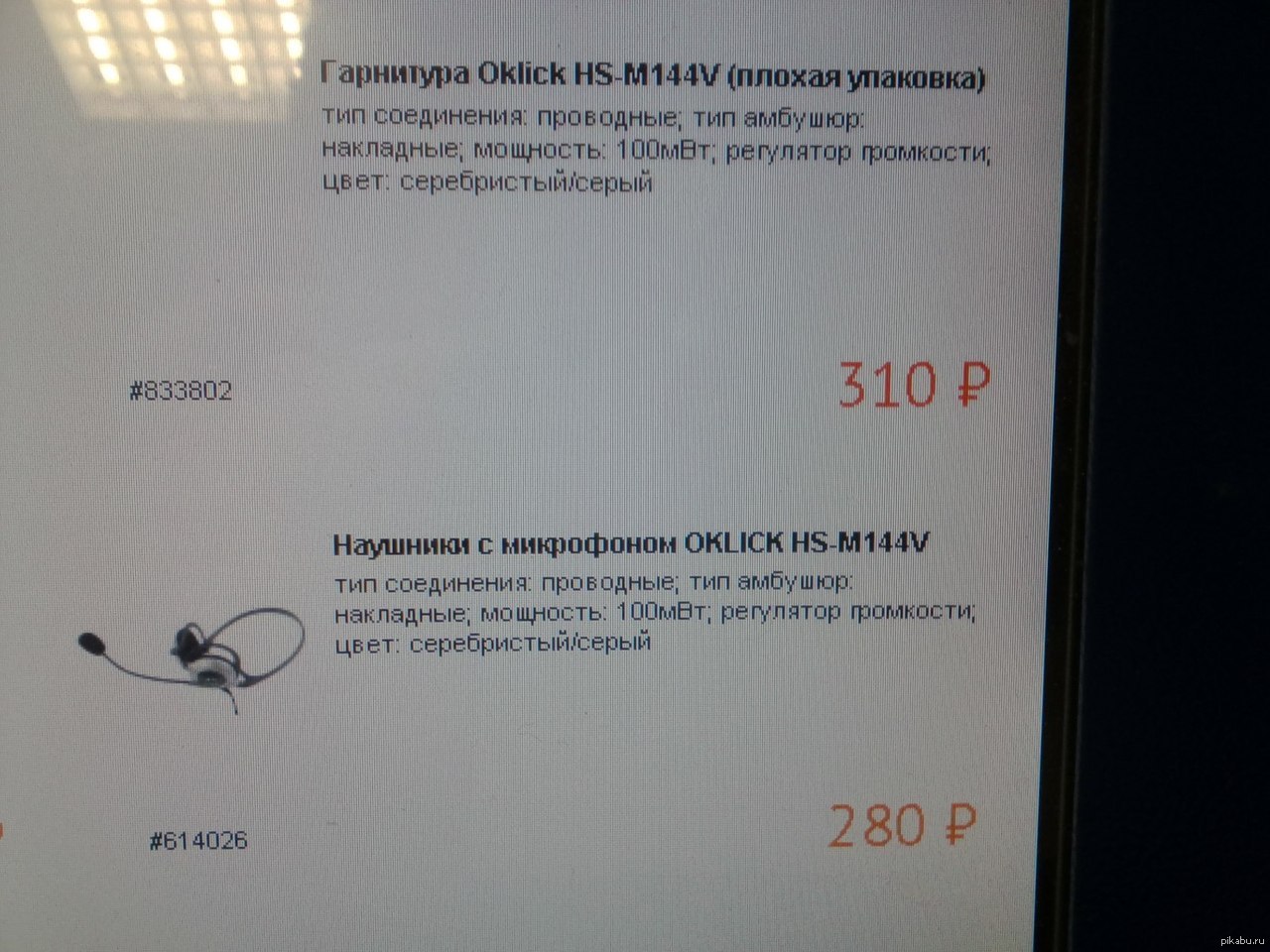Image resolution: width=1270 pixels, height=952 pixels.
Task: Open the Наушники с микрофоном OKLICK HS-M144V product
Action: (630, 543)
